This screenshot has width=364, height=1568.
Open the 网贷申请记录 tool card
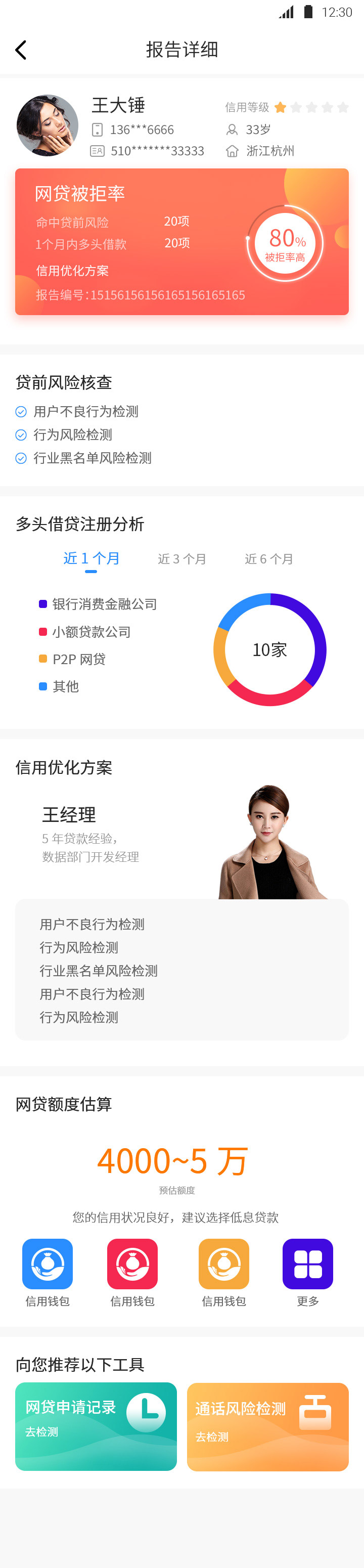(x=96, y=1426)
